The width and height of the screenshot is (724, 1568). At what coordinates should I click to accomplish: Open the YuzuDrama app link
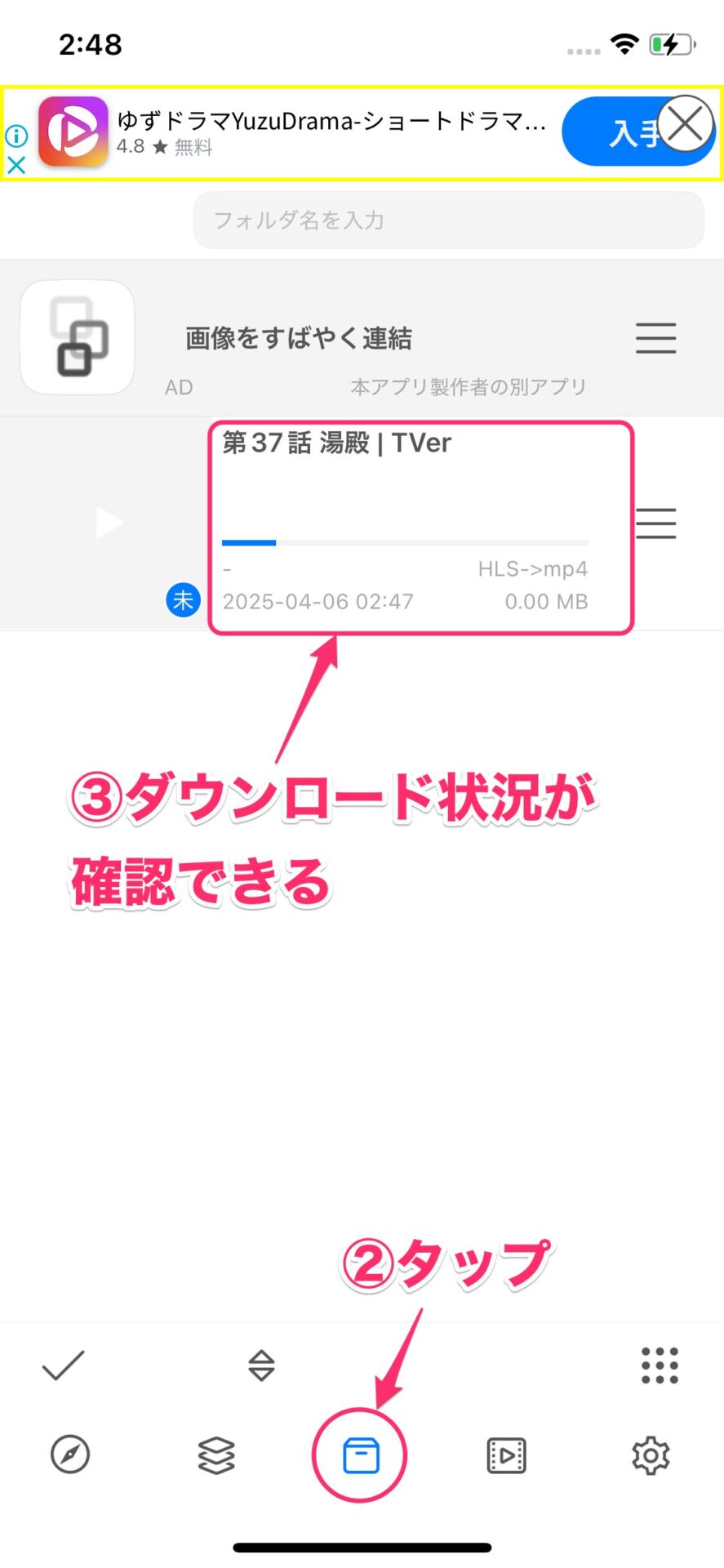pos(326,122)
